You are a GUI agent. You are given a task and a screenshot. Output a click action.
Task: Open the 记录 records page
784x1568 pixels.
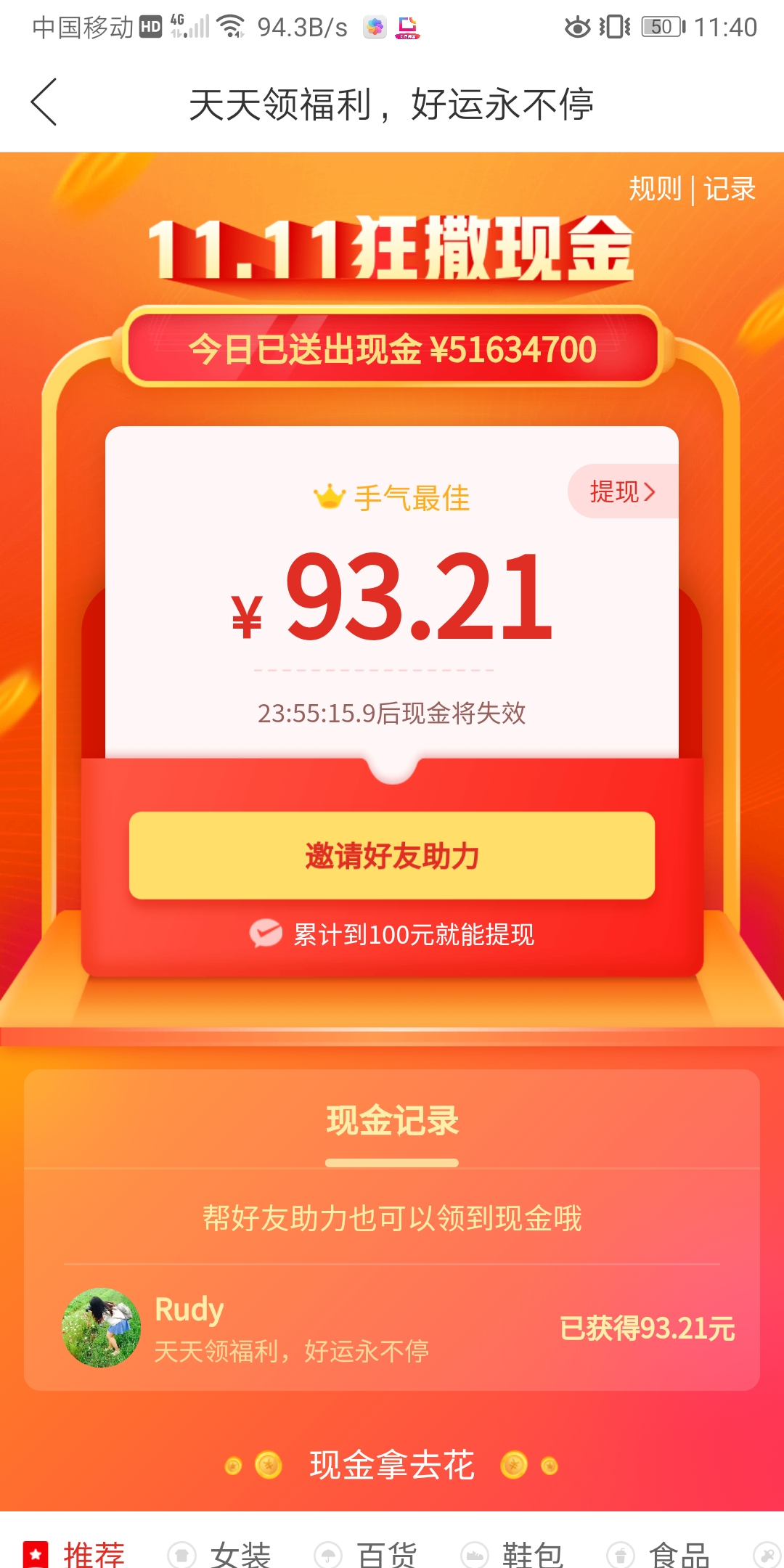729,189
